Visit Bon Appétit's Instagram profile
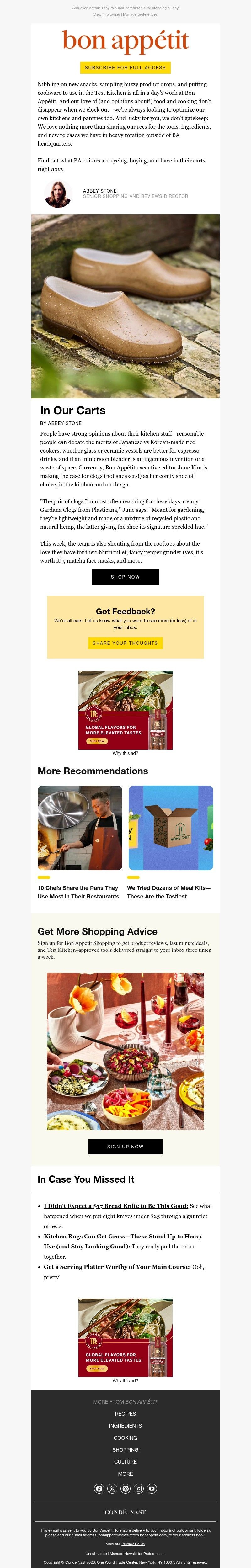The image size is (251, 1568). tap(138, 1489)
